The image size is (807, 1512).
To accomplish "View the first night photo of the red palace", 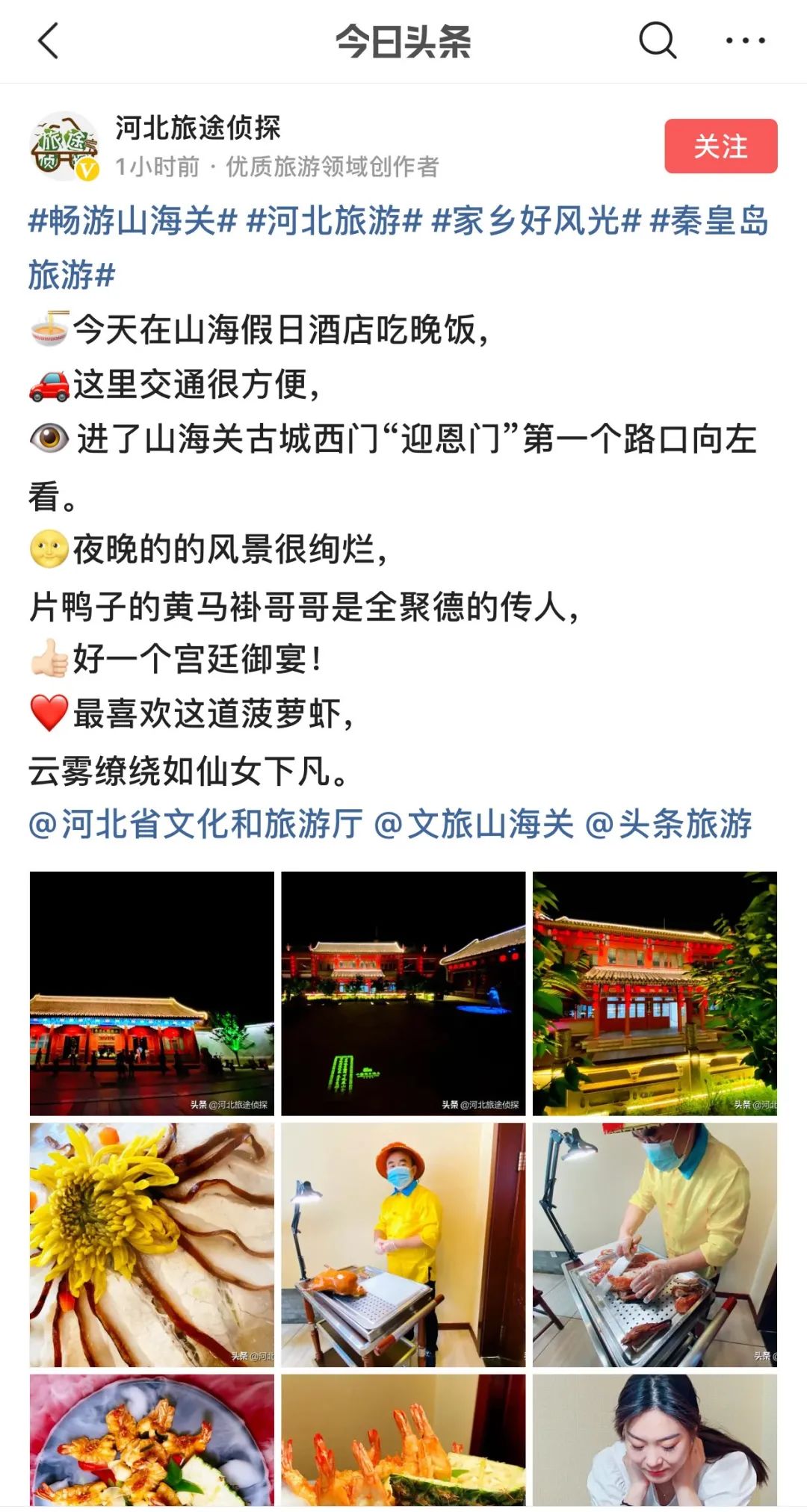I will (x=152, y=994).
